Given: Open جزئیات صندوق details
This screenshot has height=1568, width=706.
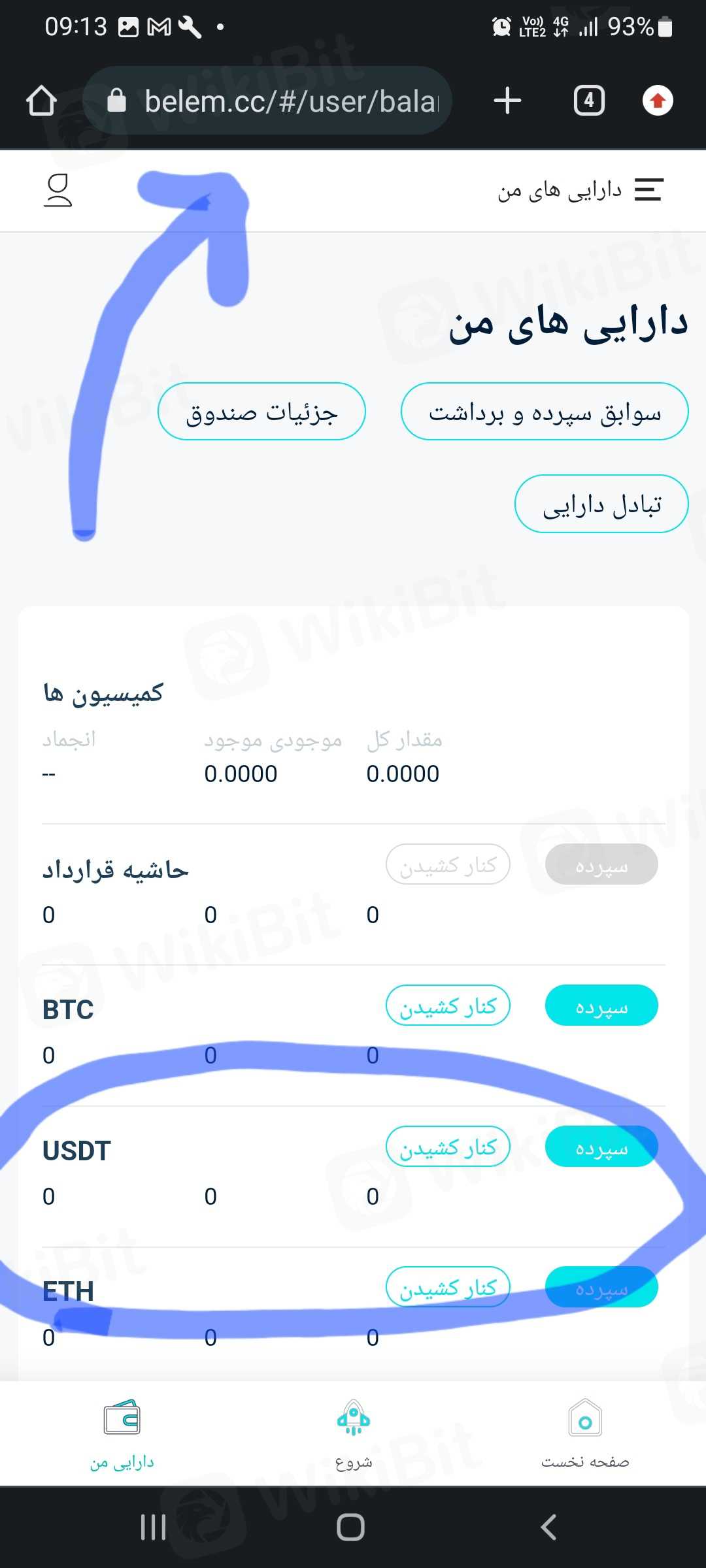Looking at the screenshot, I should click(x=261, y=412).
